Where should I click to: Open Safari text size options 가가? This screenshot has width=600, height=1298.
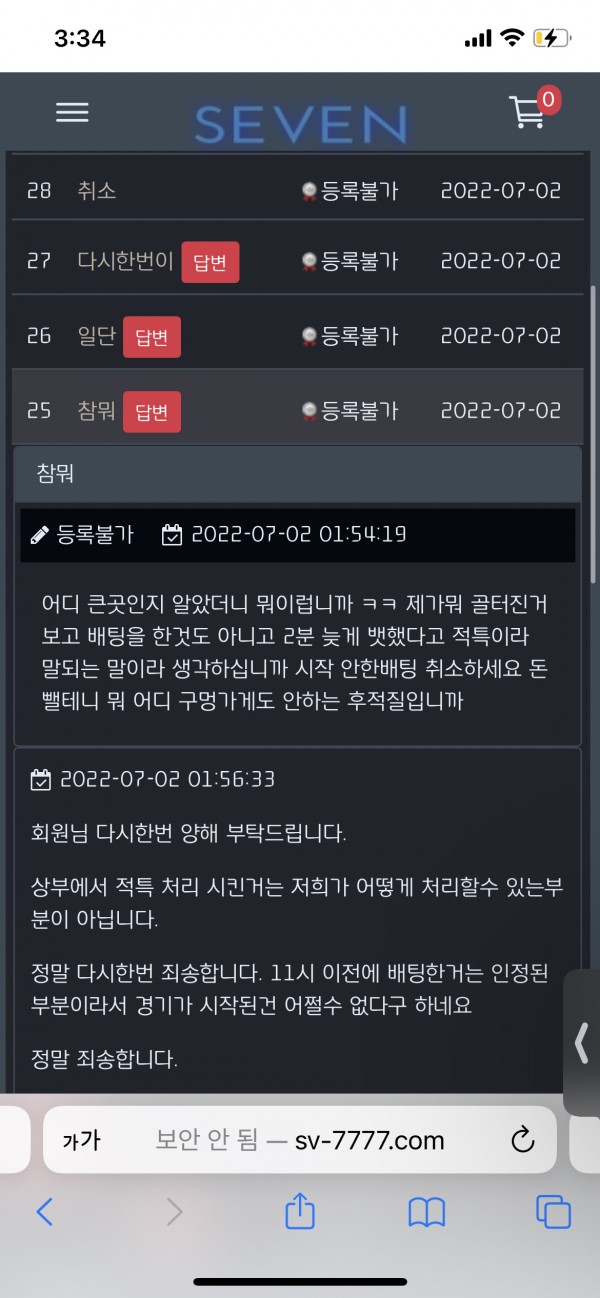81,1140
